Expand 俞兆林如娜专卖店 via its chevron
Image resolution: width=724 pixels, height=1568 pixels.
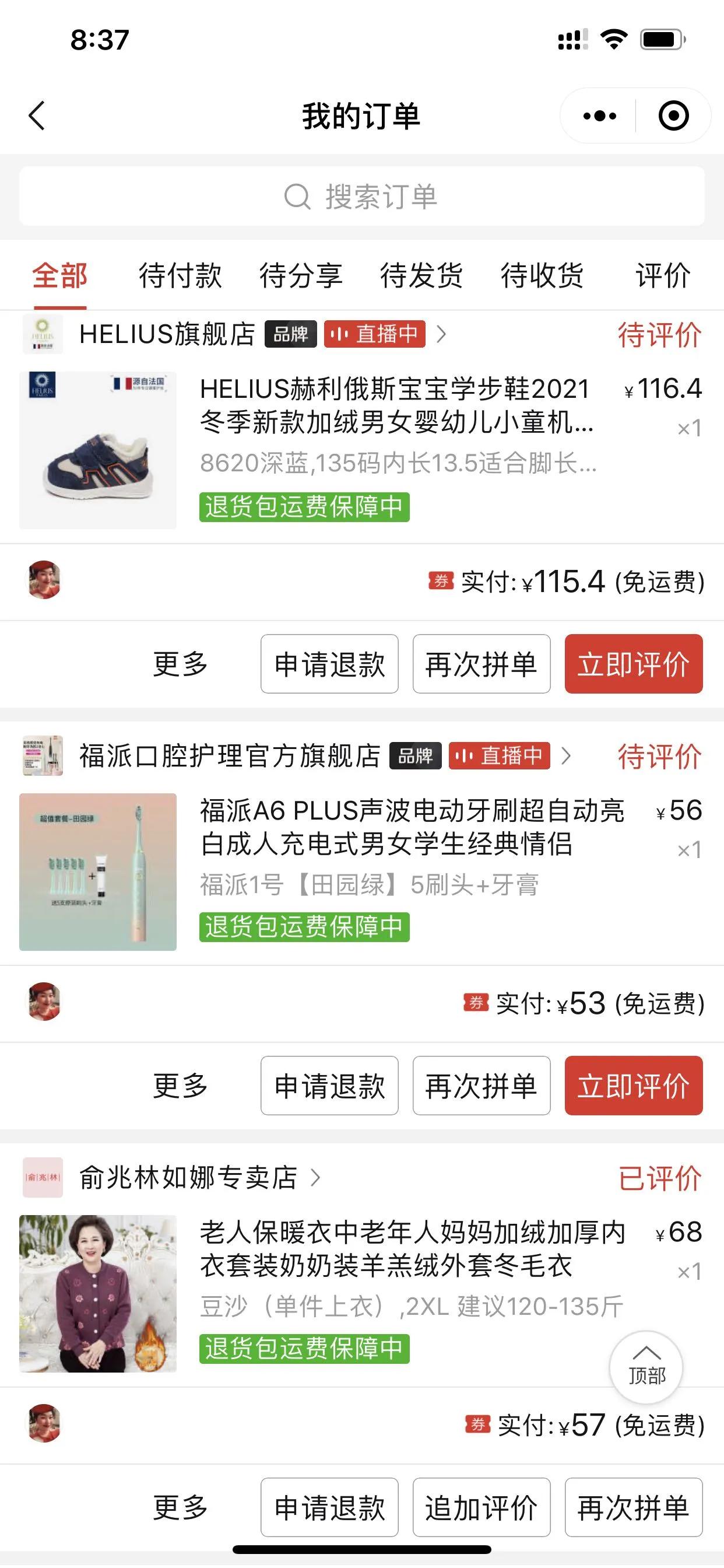click(317, 1176)
